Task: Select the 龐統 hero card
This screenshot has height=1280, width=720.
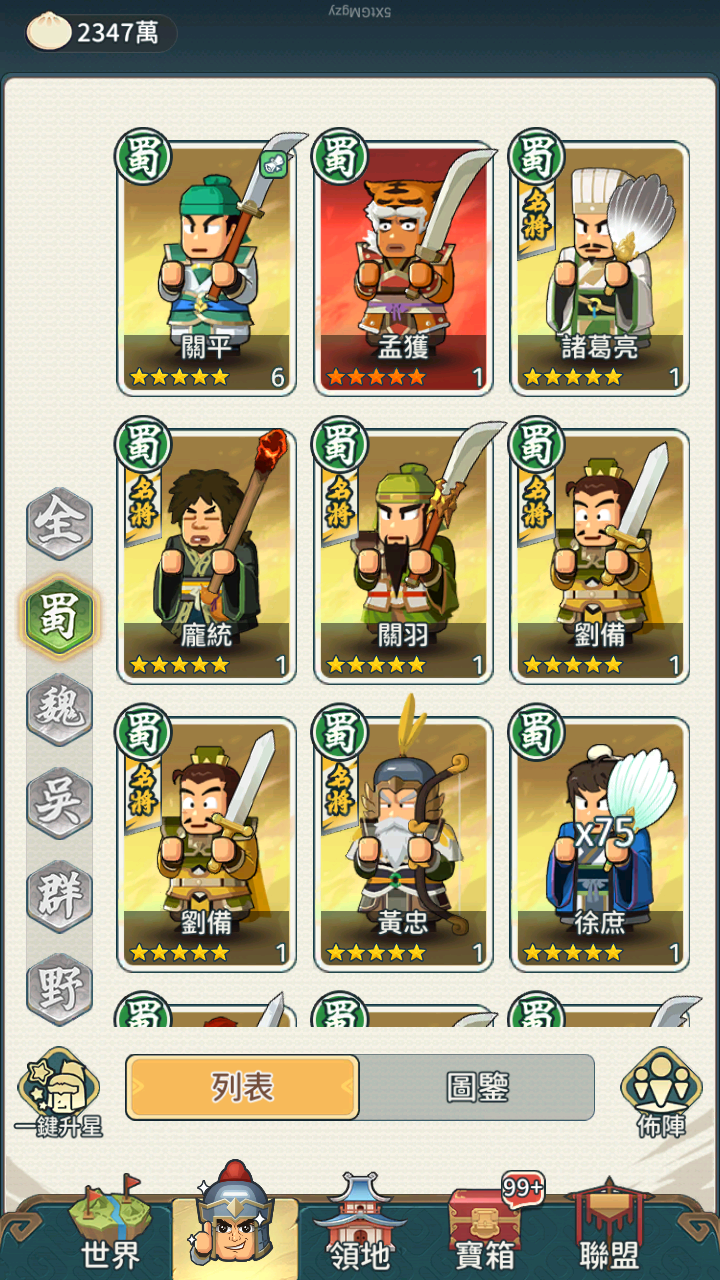Action: [x=207, y=555]
